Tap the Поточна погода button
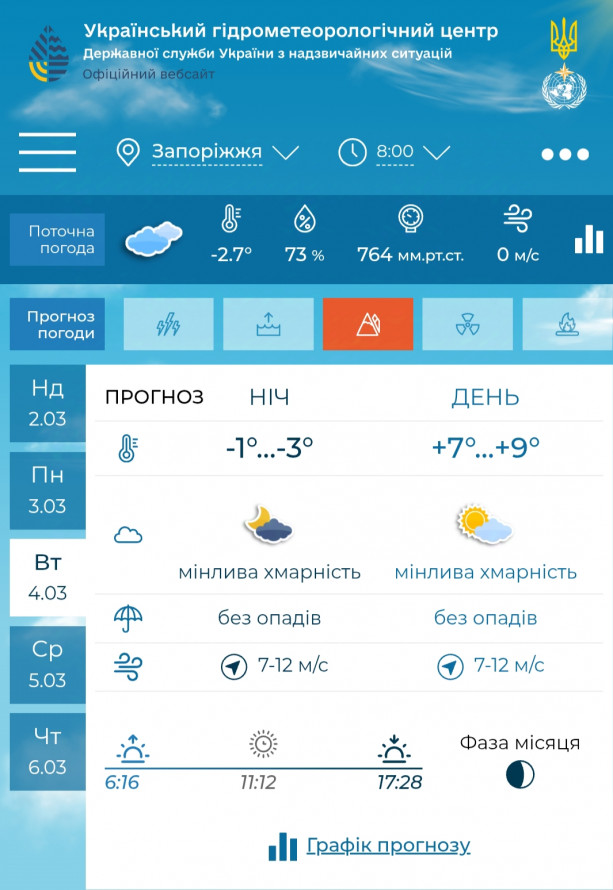 (61, 239)
